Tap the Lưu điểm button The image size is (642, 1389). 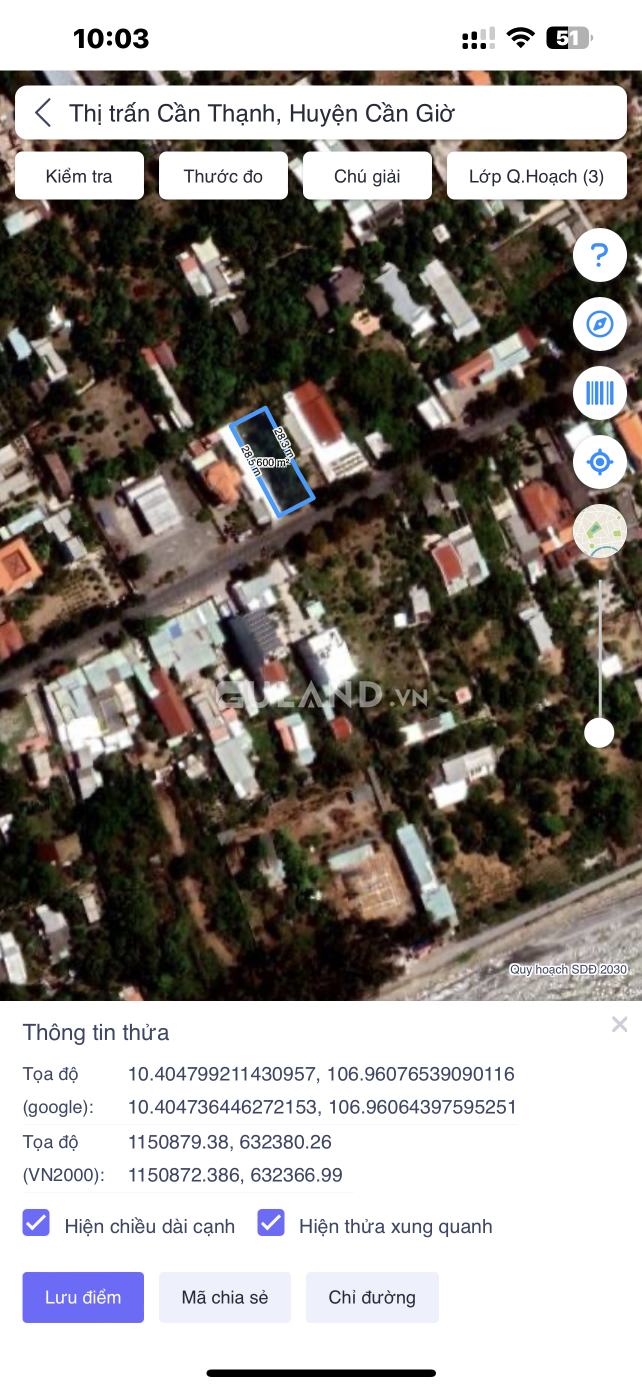(83, 1297)
